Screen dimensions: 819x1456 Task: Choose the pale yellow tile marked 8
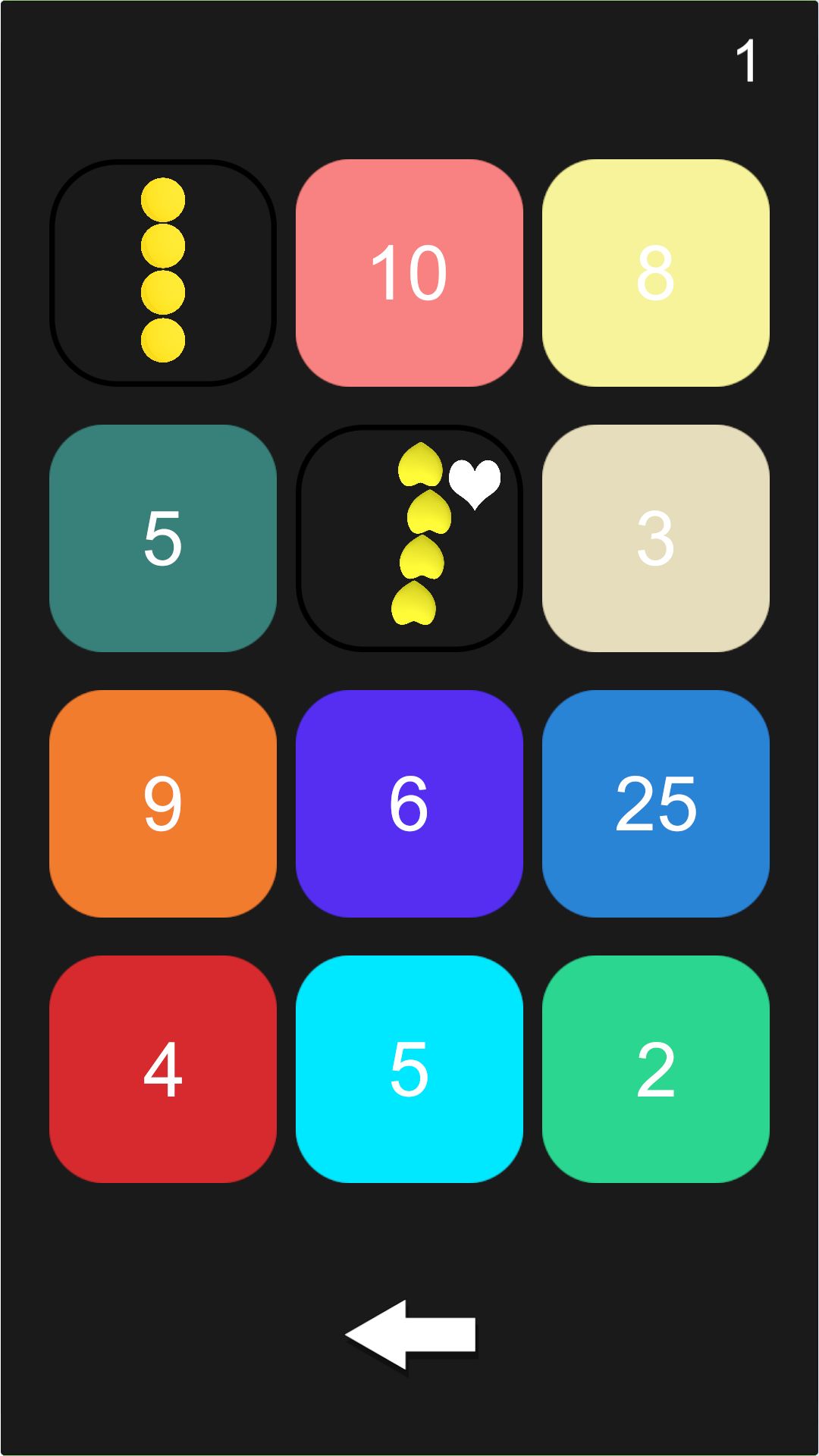click(x=656, y=273)
